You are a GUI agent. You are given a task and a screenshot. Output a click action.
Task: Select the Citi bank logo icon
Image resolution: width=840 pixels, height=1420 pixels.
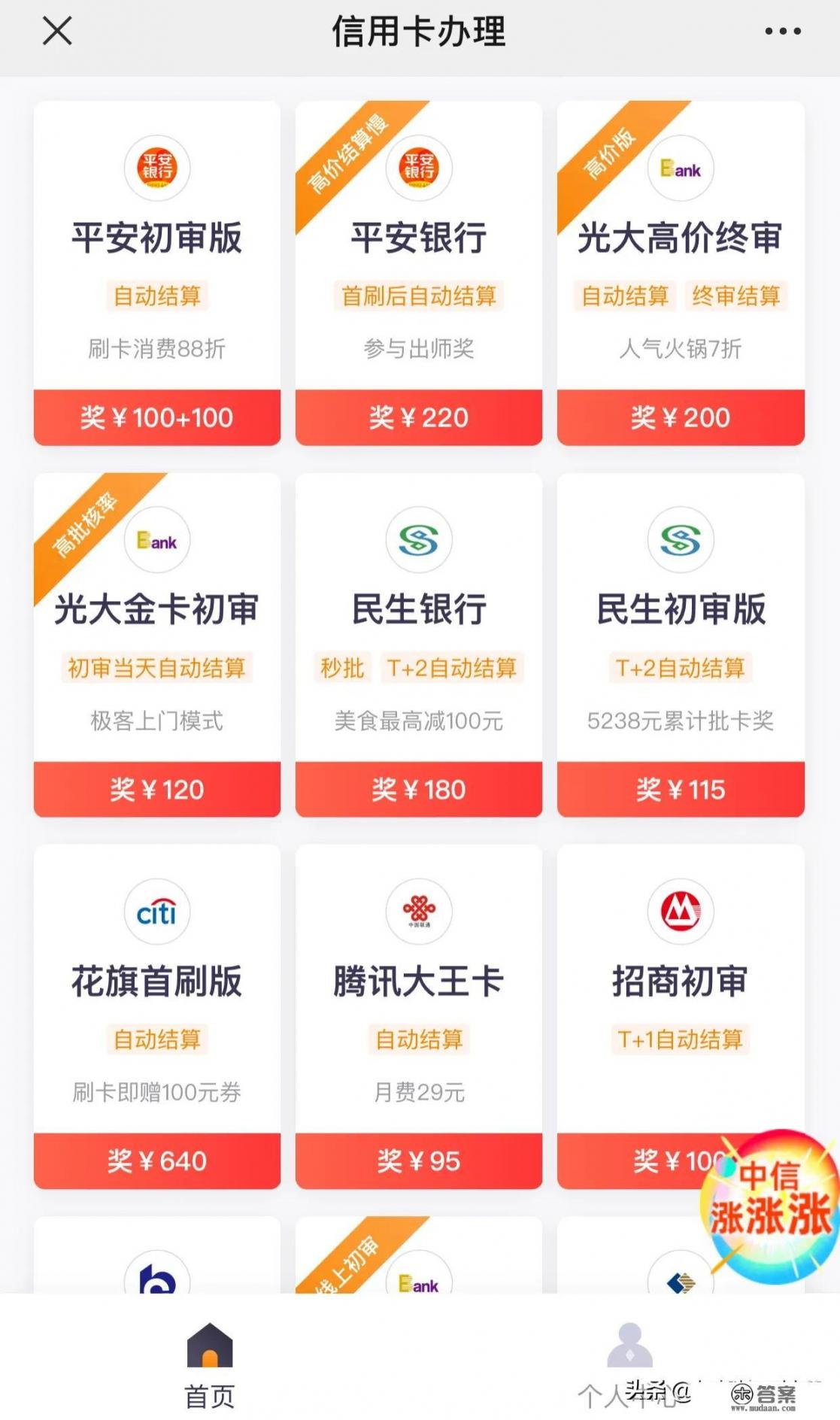click(x=157, y=911)
